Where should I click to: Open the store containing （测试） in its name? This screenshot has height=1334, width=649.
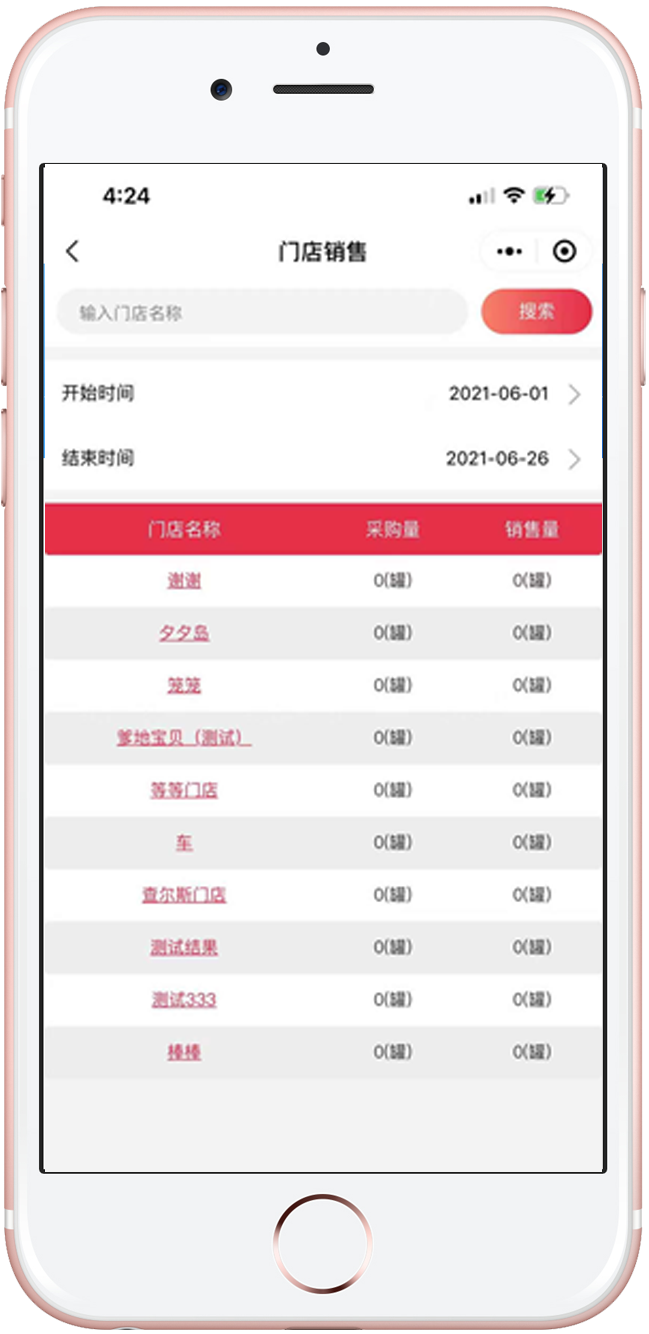click(184, 738)
